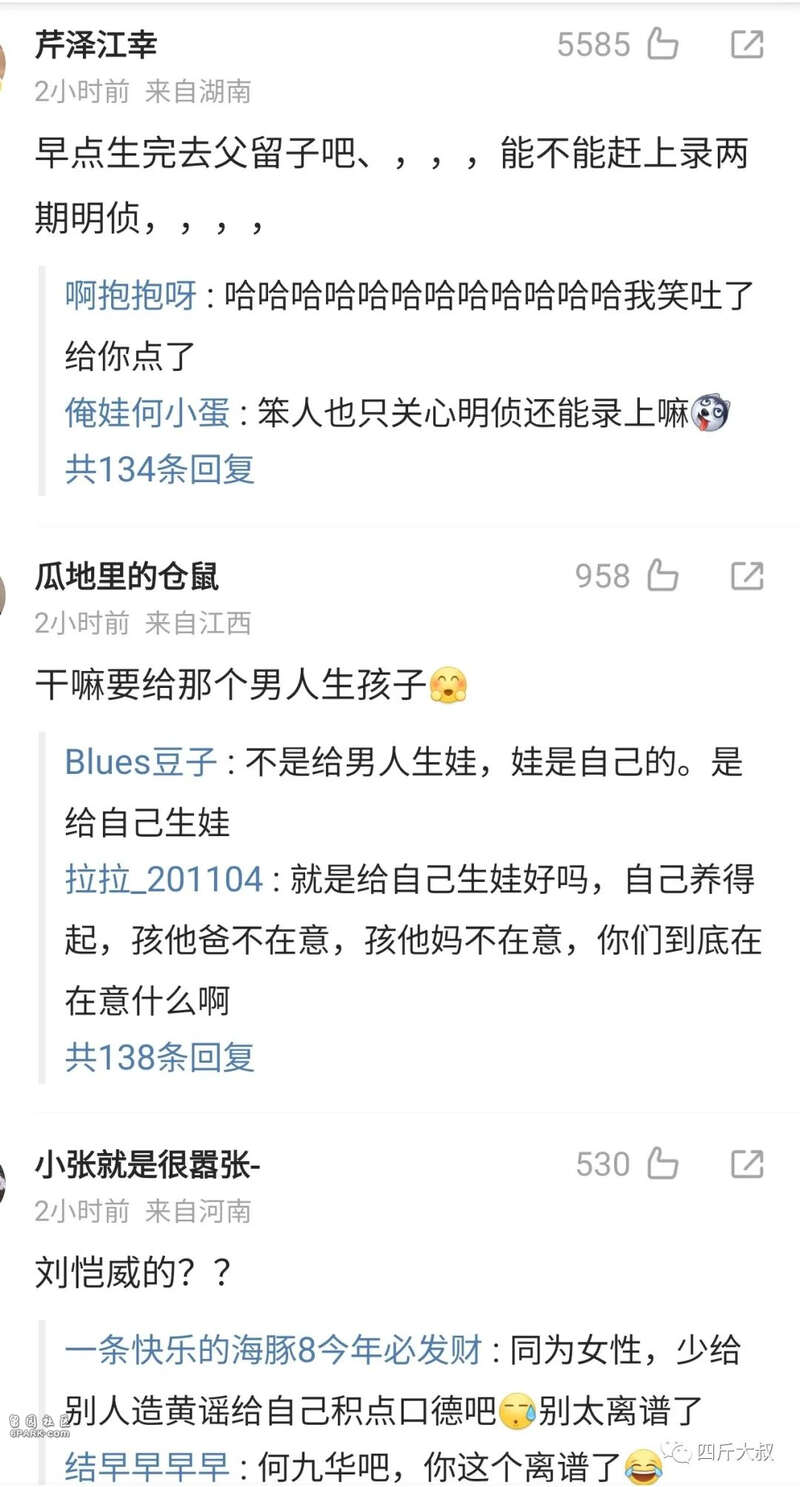
Task: Like the comment by 小张就是很嚣张-
Action: pos(662,1164)
